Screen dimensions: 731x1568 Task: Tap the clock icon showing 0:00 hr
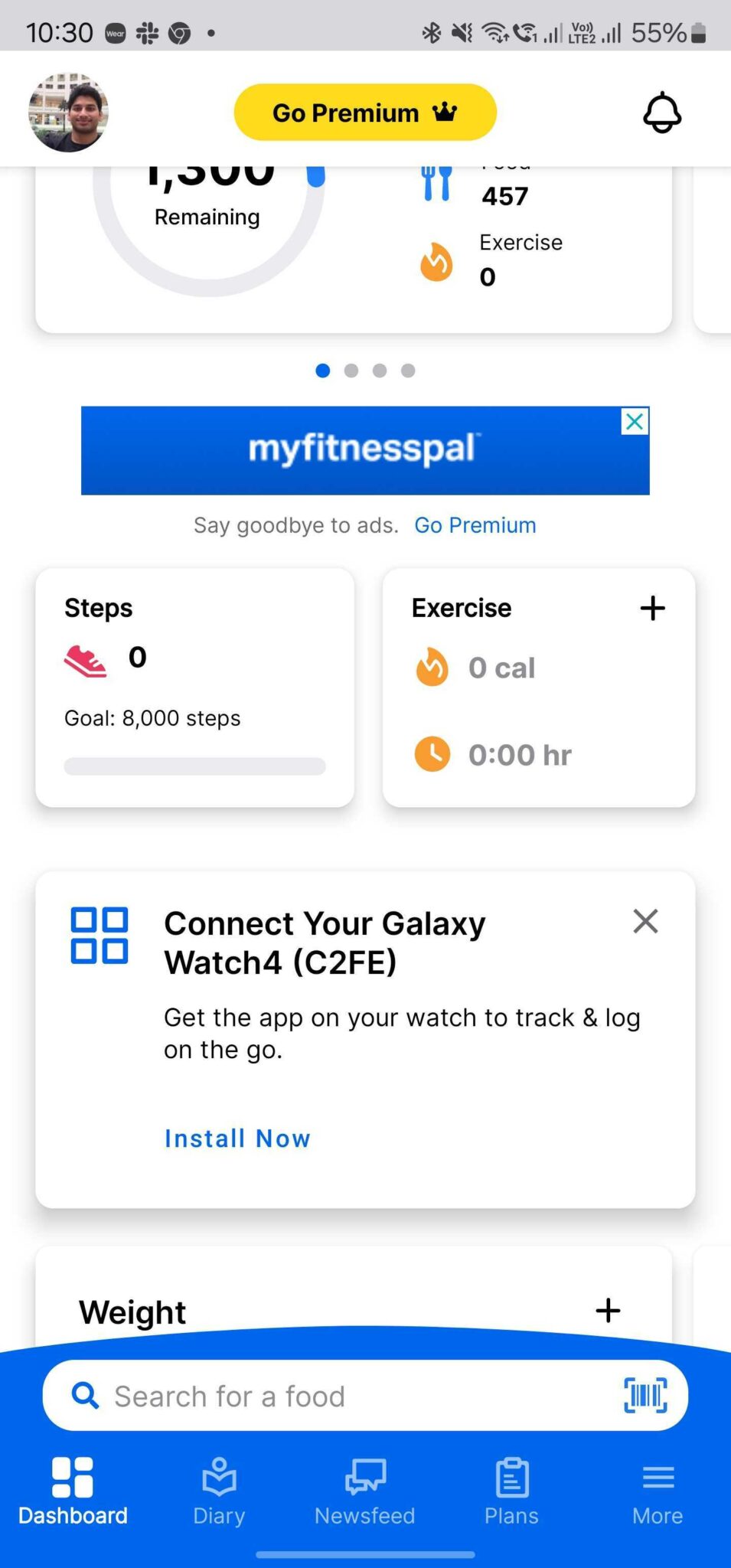[432, 754]
